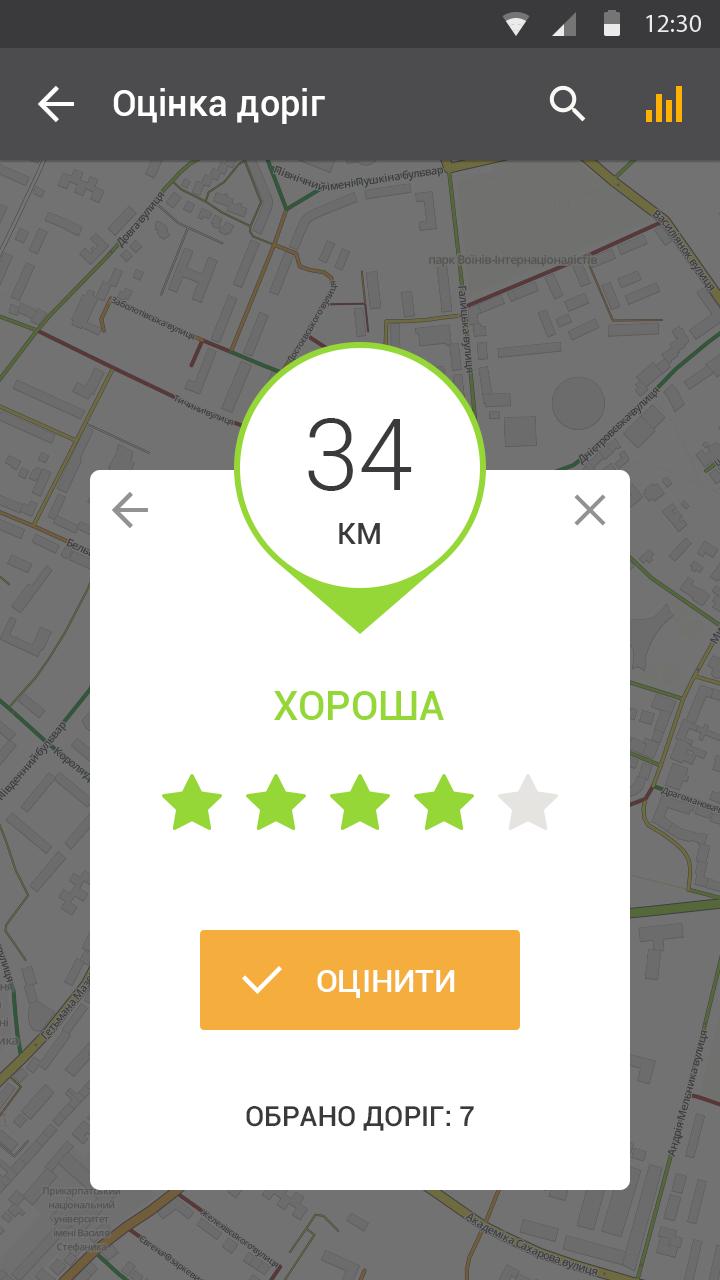Image resolution: width=720 pixels, height=1280 pixels.
Task: Open the search icon in app bar
Action: (x=567, y=104)
